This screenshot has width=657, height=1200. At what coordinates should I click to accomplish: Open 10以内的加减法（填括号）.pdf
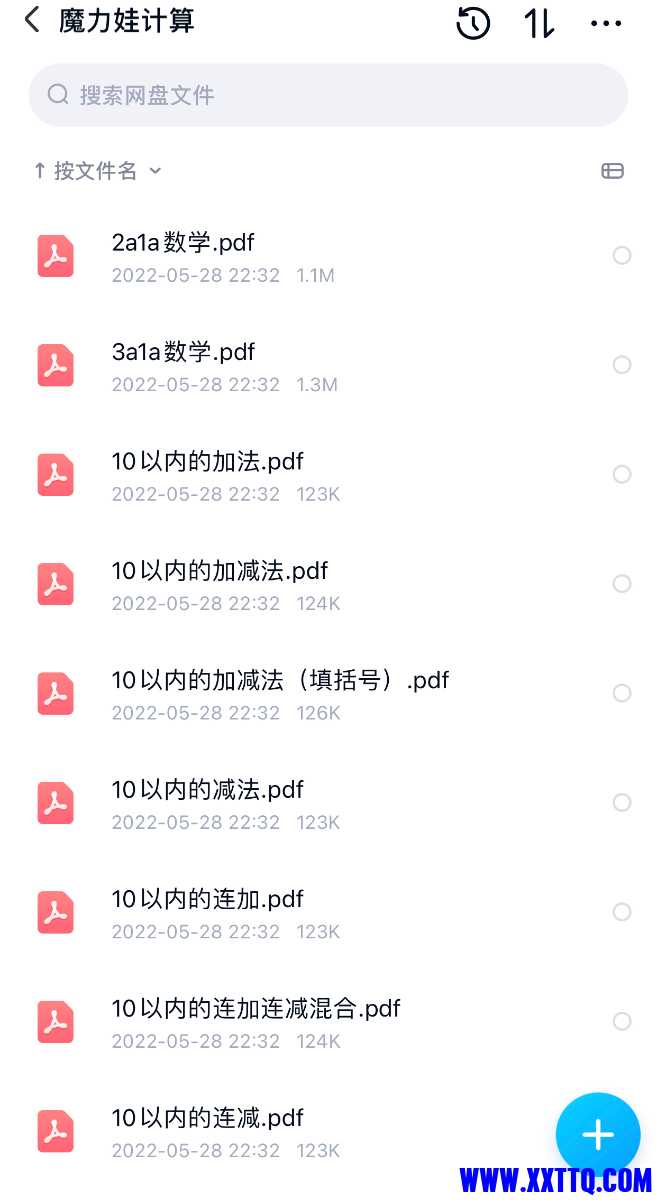[x=280, y=681]
